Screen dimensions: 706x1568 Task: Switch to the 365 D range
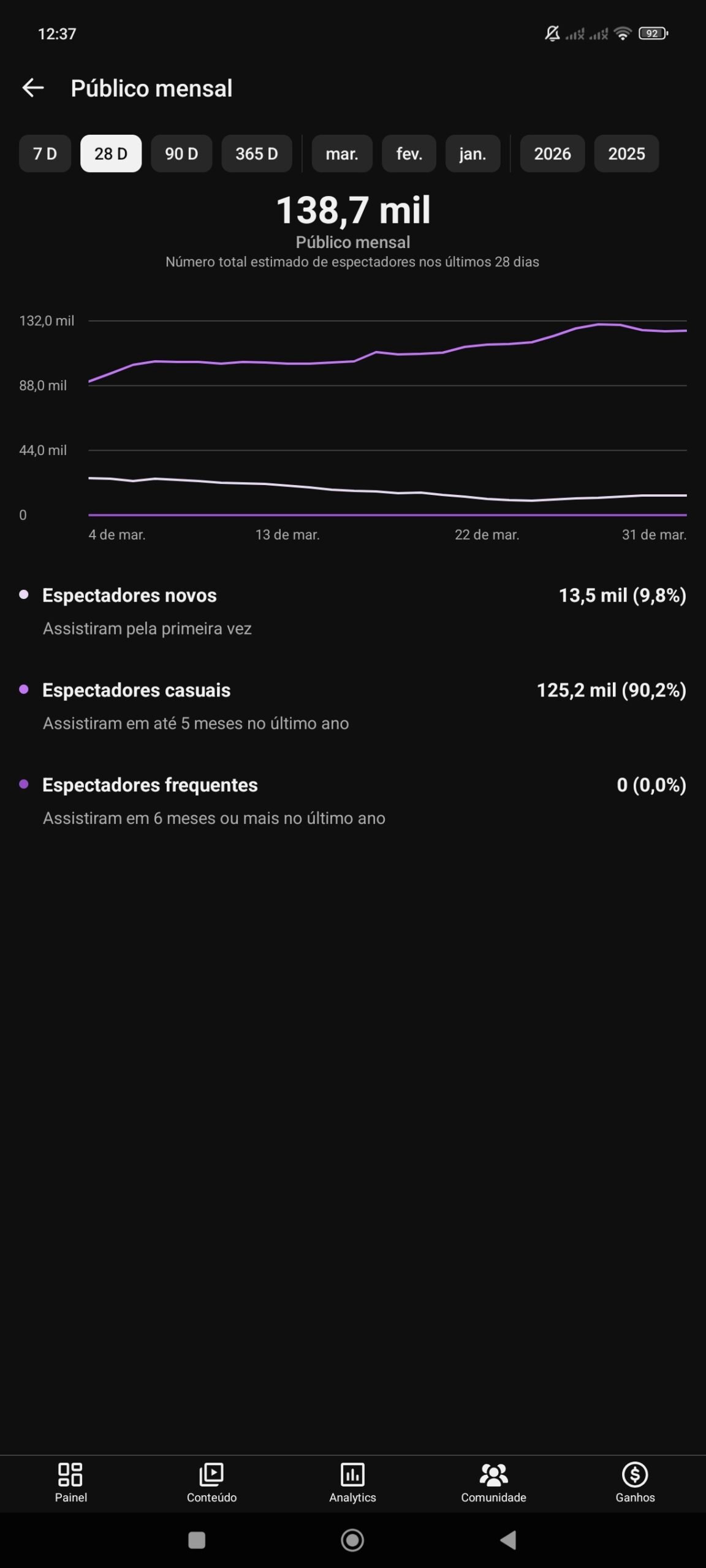(256, 154)
